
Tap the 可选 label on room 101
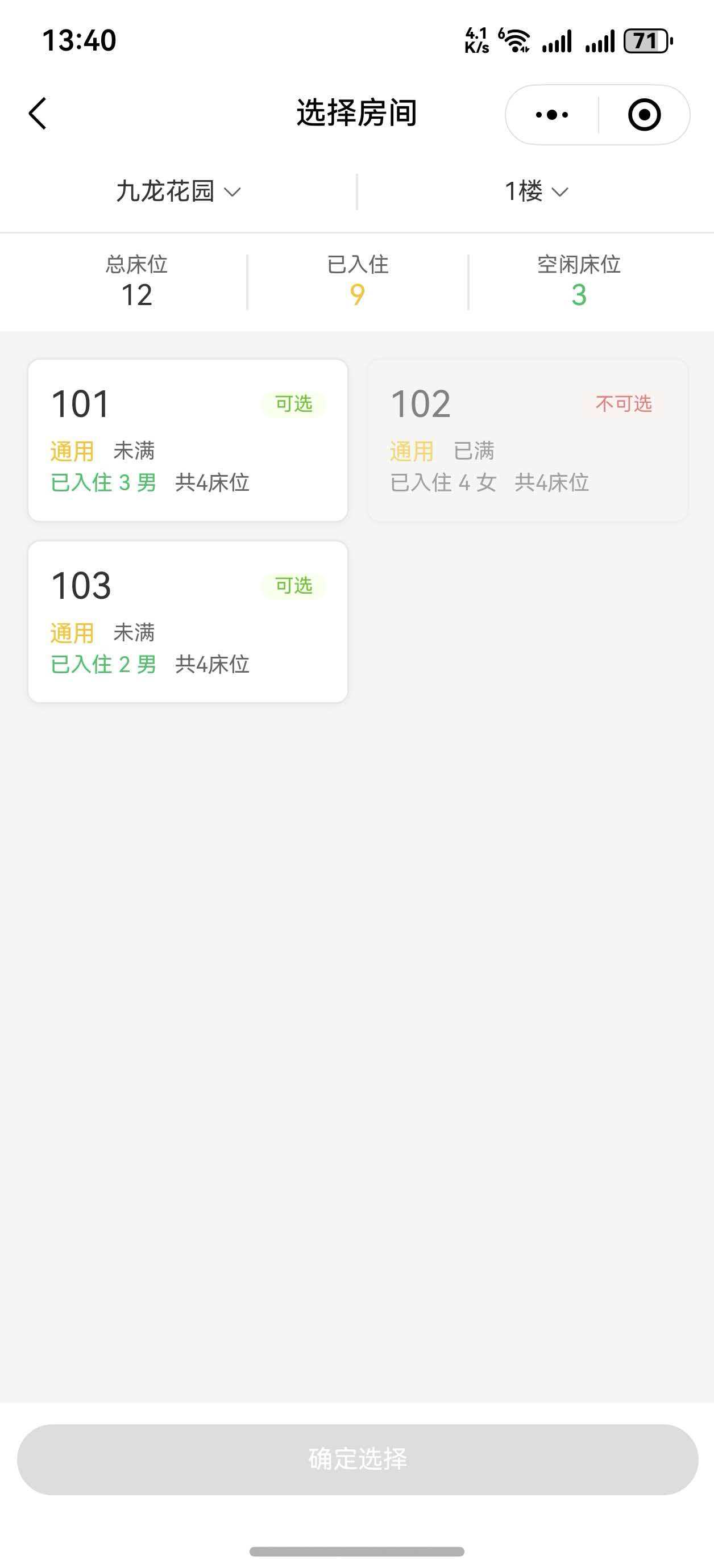pyautogui.click(x=293, y=403)
